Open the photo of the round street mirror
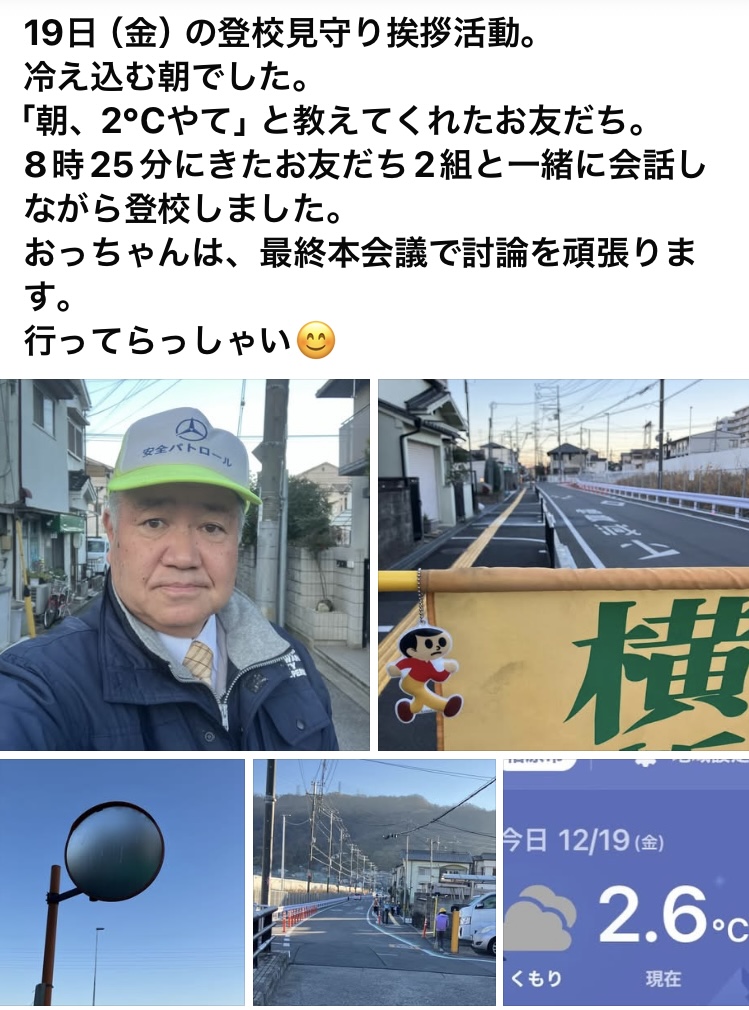Image resolution: width=749 pixels, height=1010 pixels. [122, 882]
